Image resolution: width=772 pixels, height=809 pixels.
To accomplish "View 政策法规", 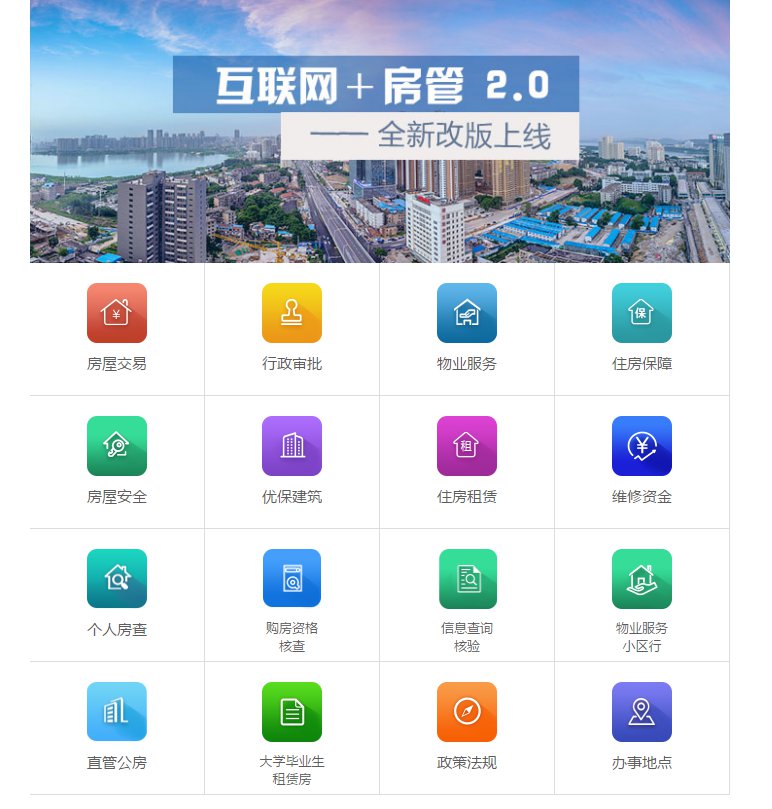I will (x=467, y=727).
